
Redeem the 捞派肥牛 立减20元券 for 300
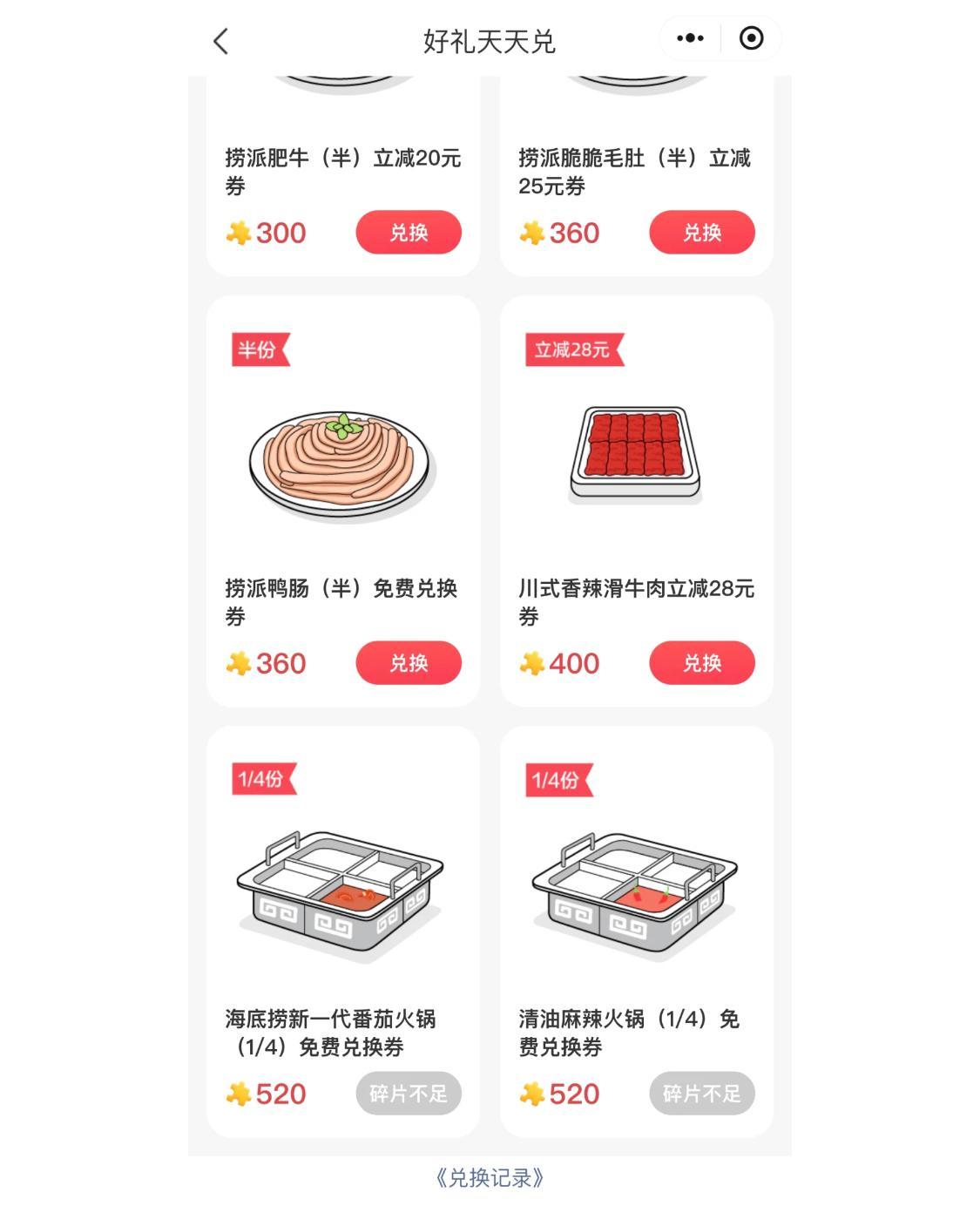click(408, 233)
